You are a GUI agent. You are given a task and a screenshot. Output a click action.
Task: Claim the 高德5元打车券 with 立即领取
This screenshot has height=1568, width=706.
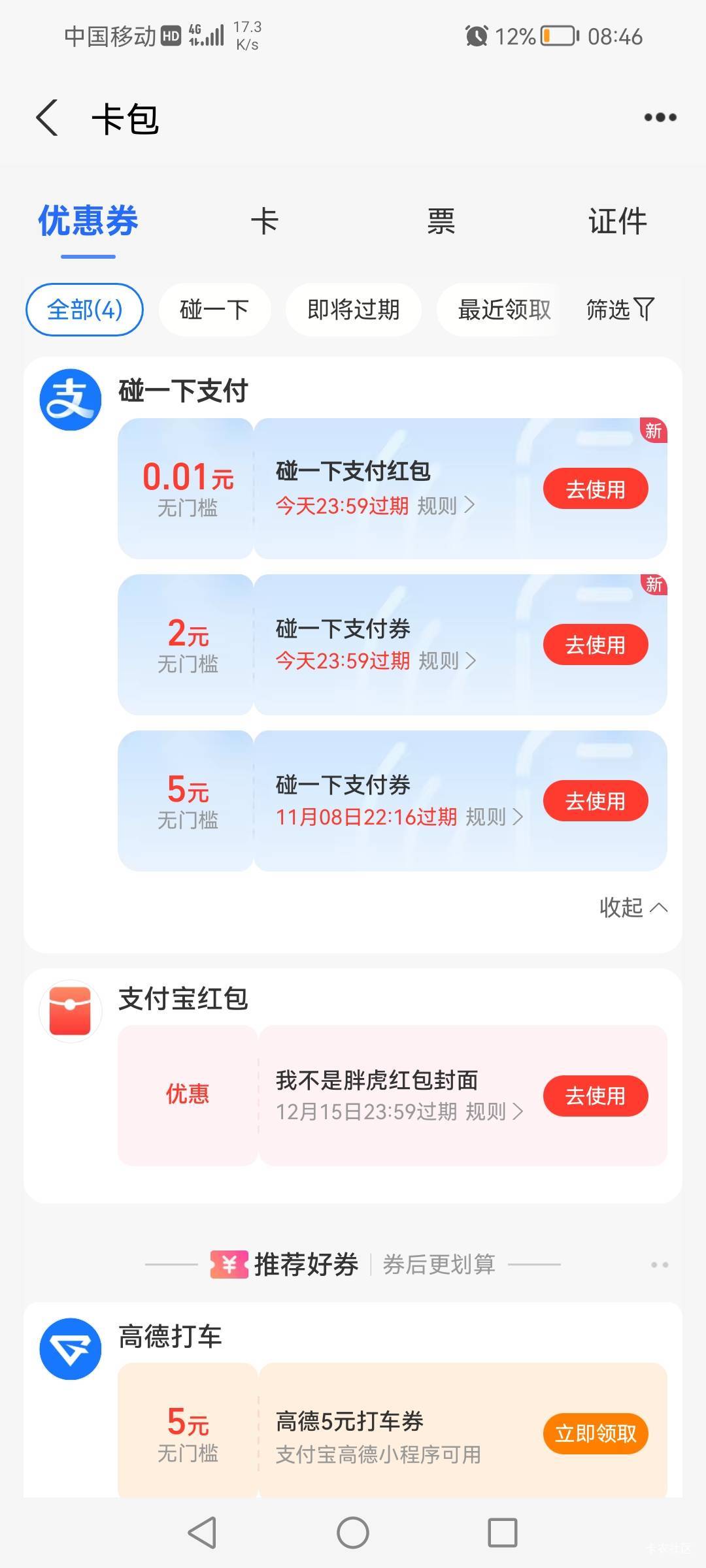[595, 1433]
